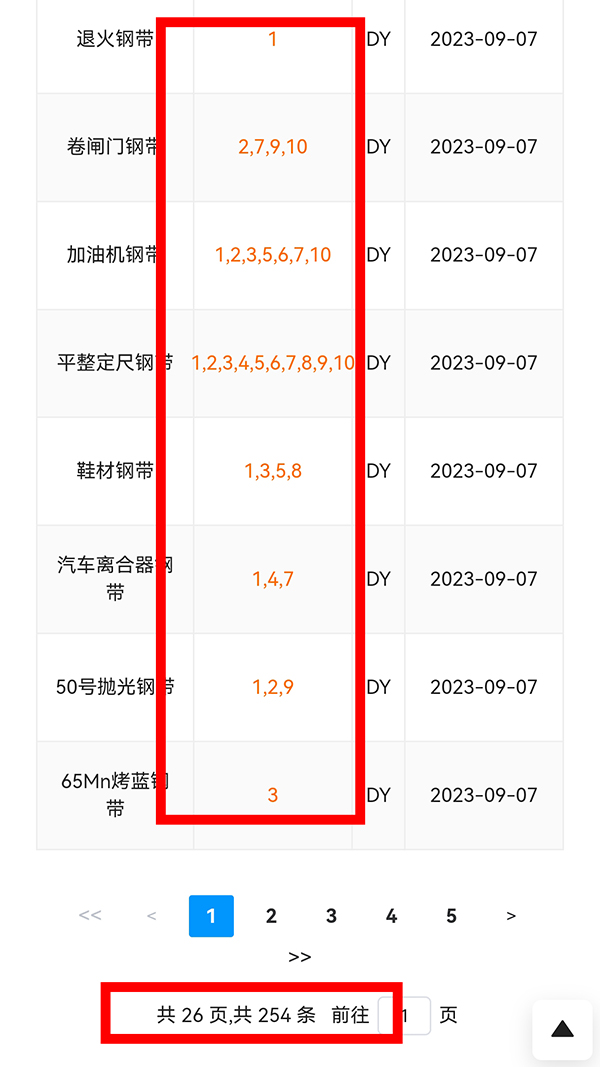600x1067 pixels.
Task: Tap the scroll-to-top arrow button
Action: pyautogui.click(x=562, y=1030)
